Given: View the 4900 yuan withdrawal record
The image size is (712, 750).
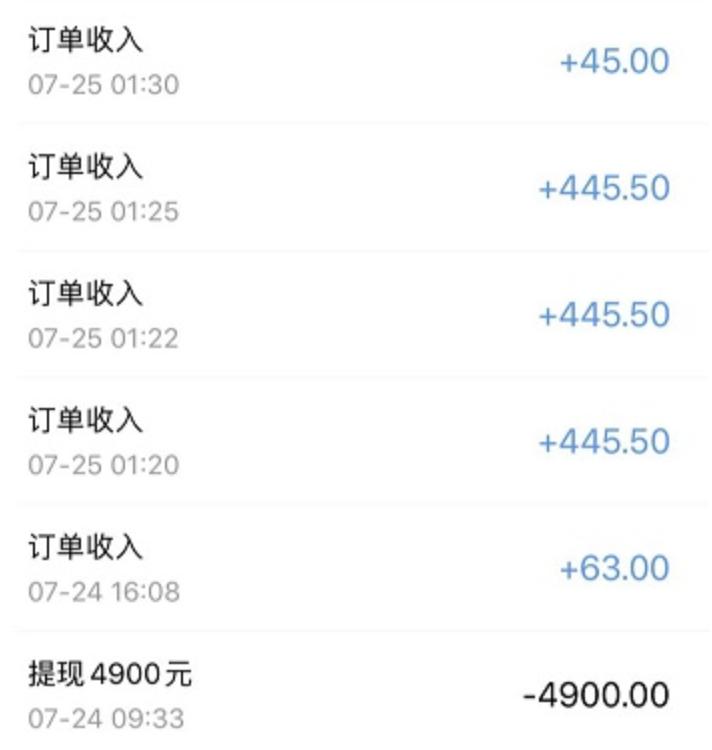Looking at the screenshot, I should pos(356,694).
